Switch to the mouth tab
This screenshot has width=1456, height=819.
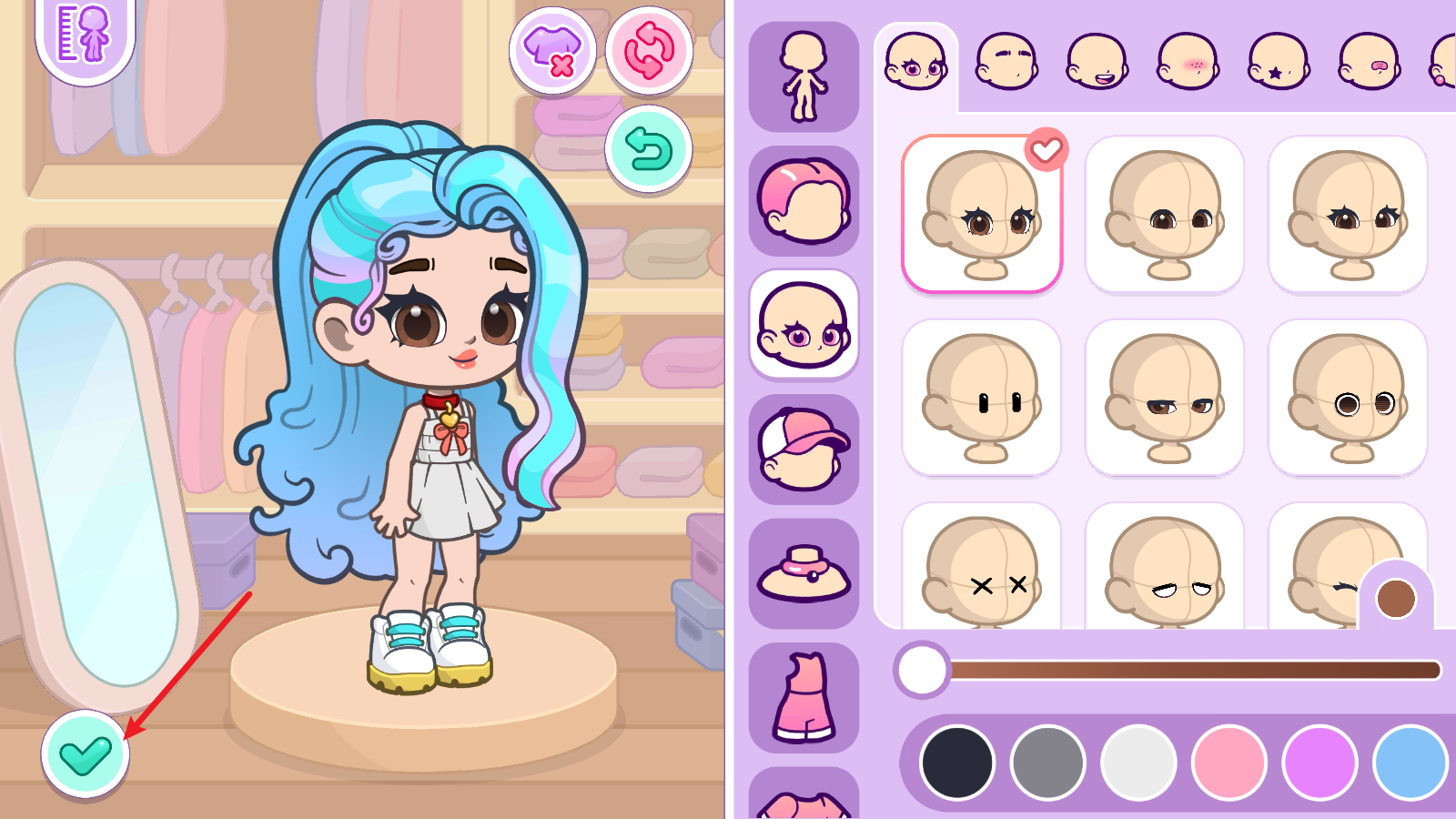[x=1097, y=62]
